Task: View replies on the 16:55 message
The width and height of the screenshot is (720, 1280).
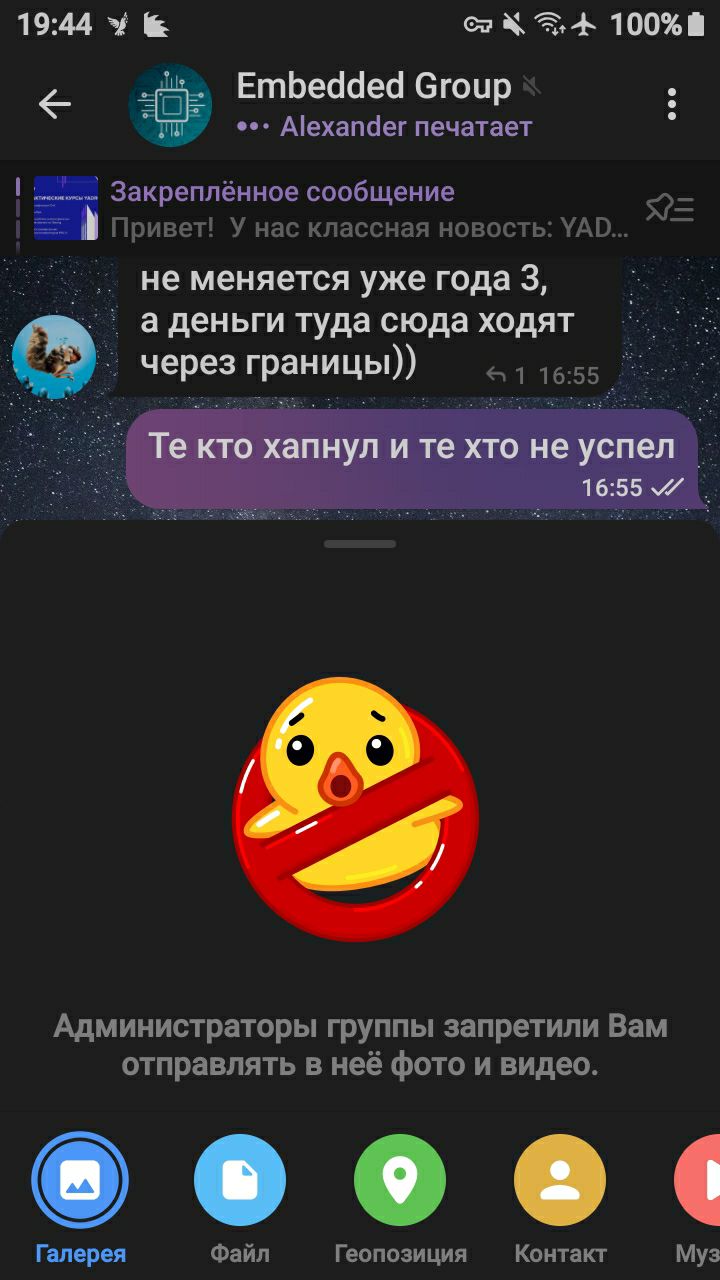Action: click(x=505, y=376)
